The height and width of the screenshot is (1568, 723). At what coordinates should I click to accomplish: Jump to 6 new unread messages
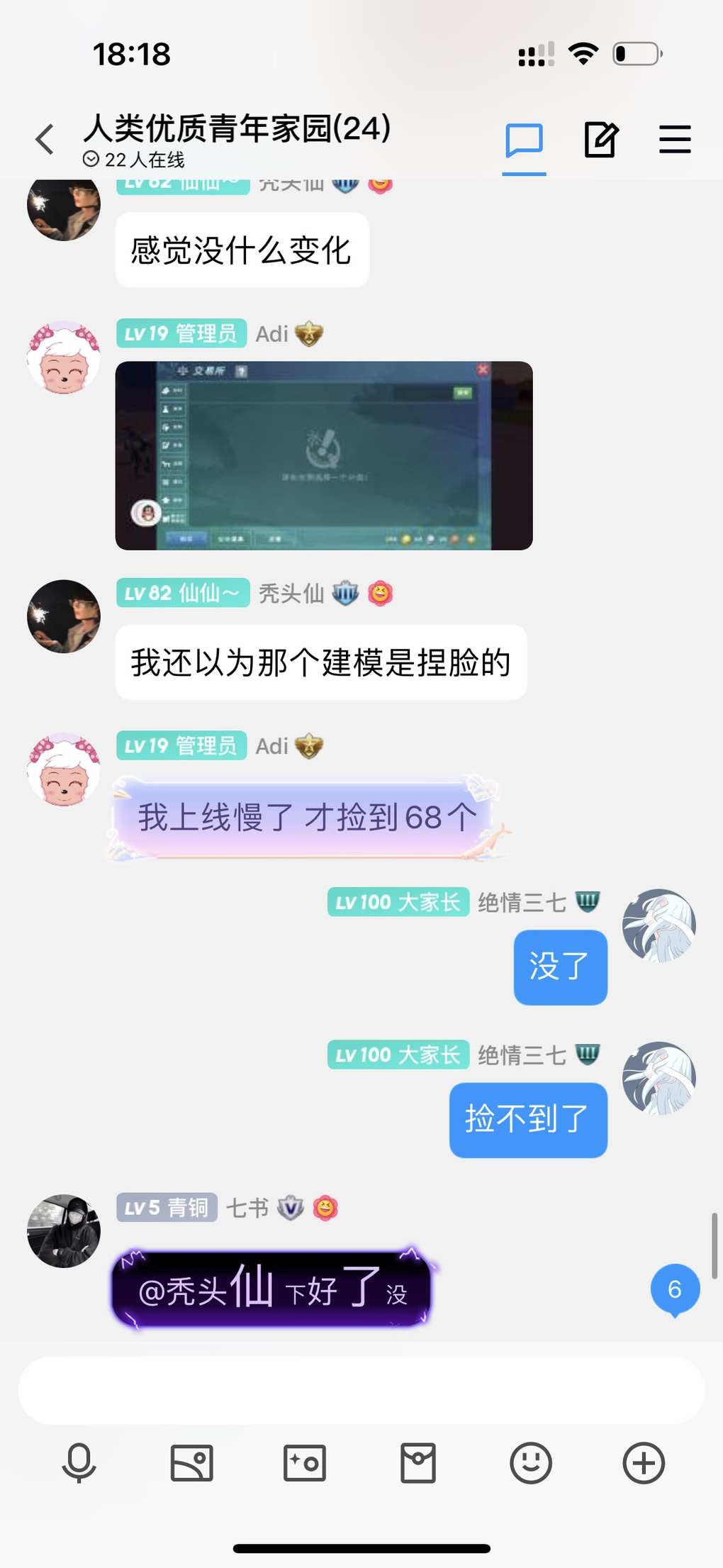click(674, 1289)
